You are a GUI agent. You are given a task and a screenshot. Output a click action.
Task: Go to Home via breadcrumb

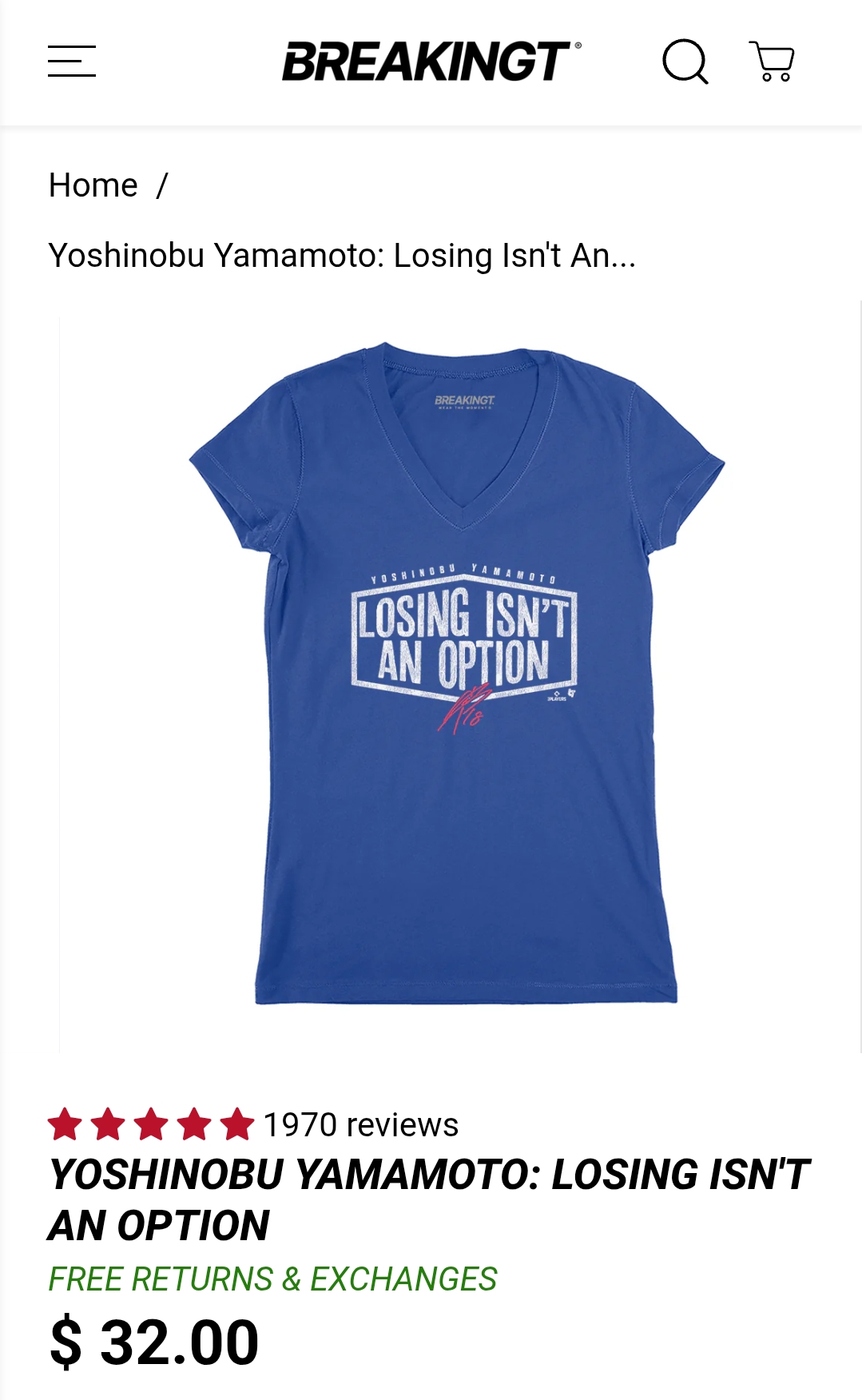pyautogui.click(x=93, y=185)
